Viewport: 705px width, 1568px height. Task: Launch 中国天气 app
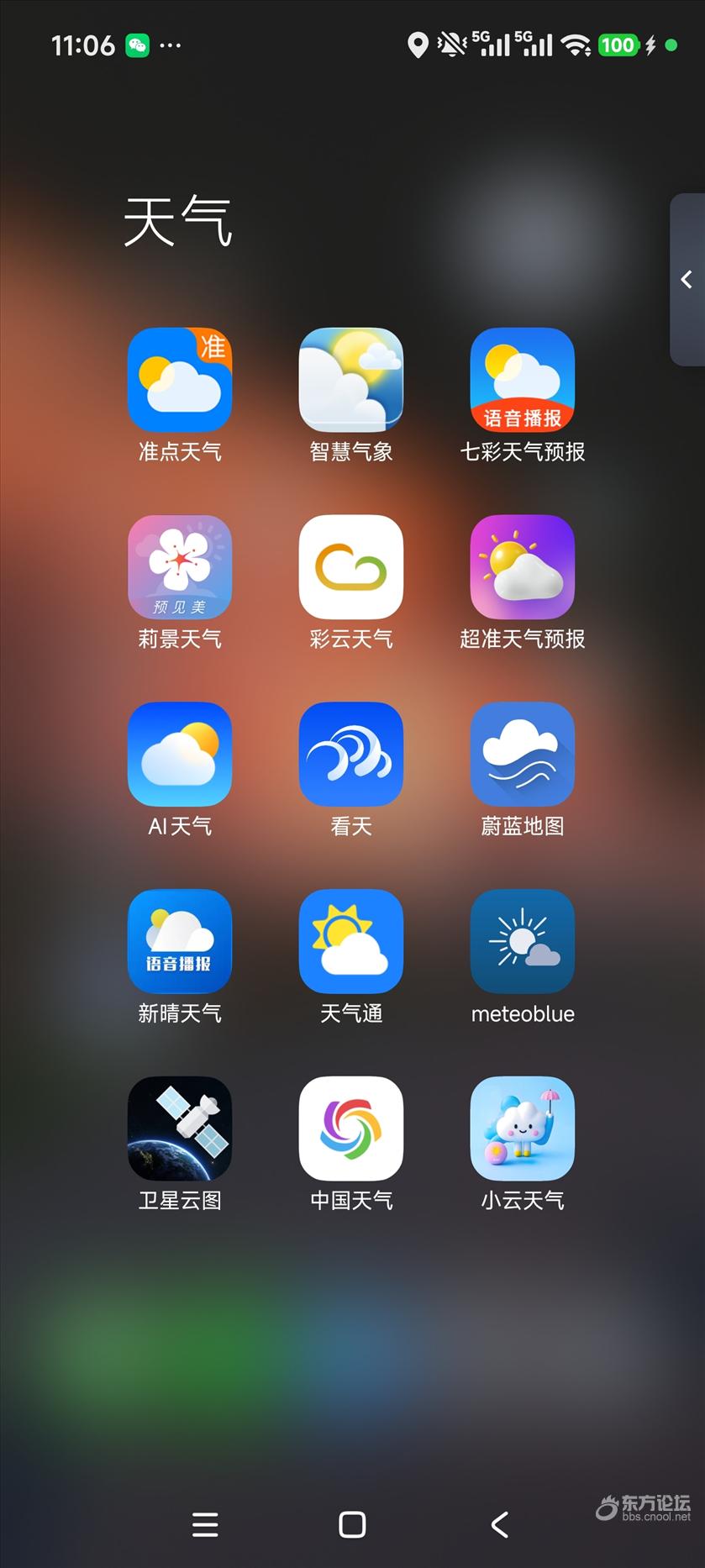(350, 1129)
